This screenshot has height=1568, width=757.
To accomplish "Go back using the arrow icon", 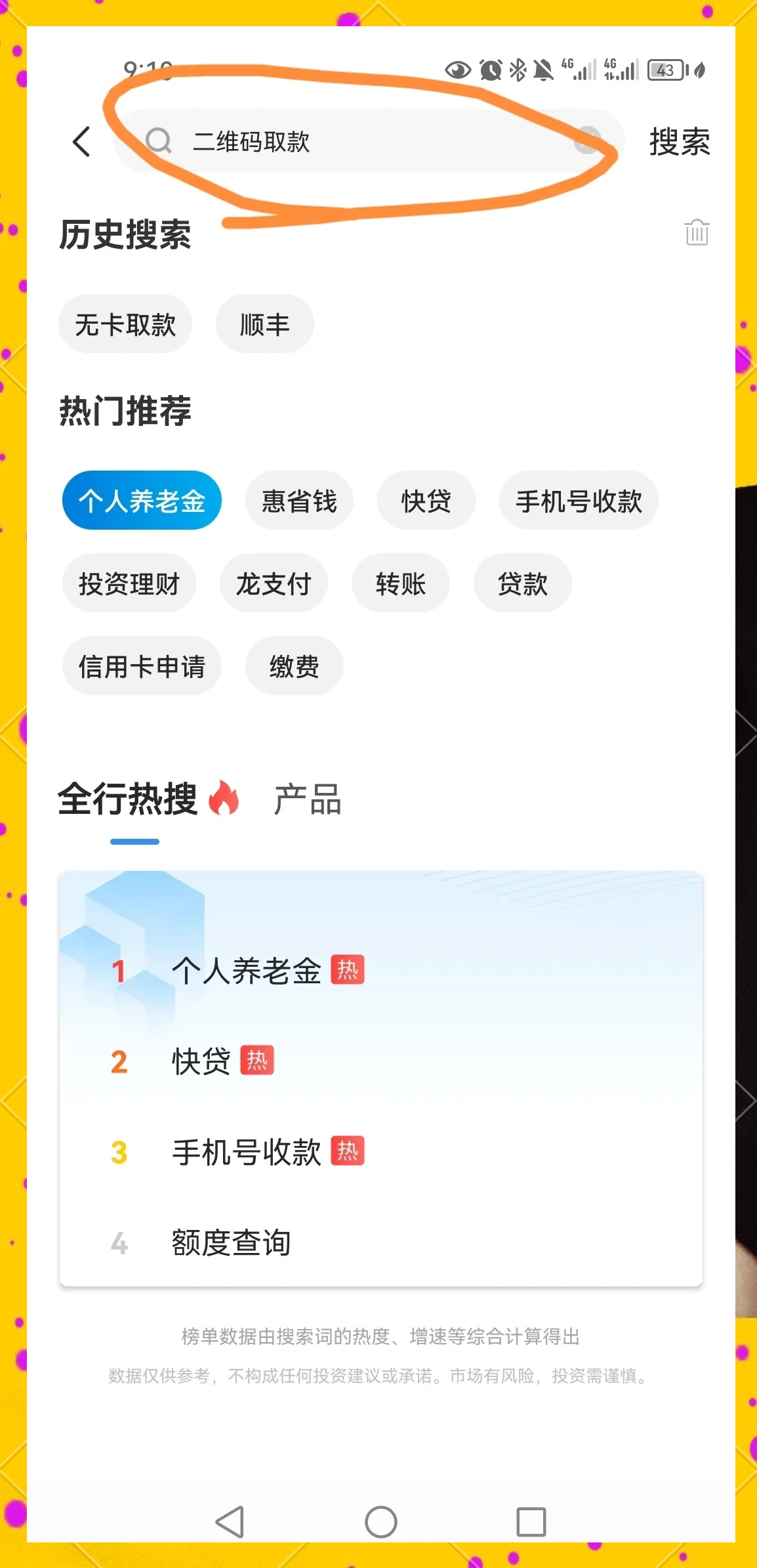I will point(81,142).
